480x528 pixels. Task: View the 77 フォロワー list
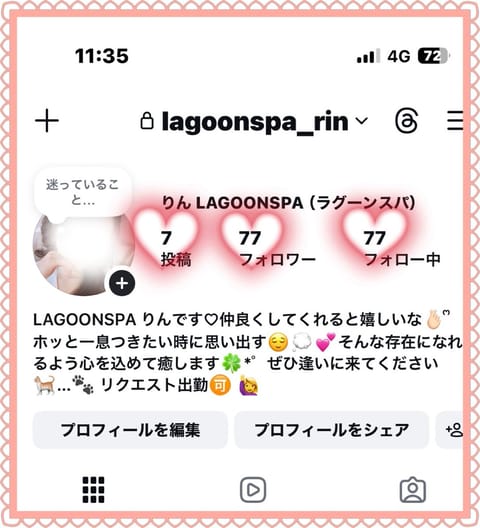tap(277, 249)
